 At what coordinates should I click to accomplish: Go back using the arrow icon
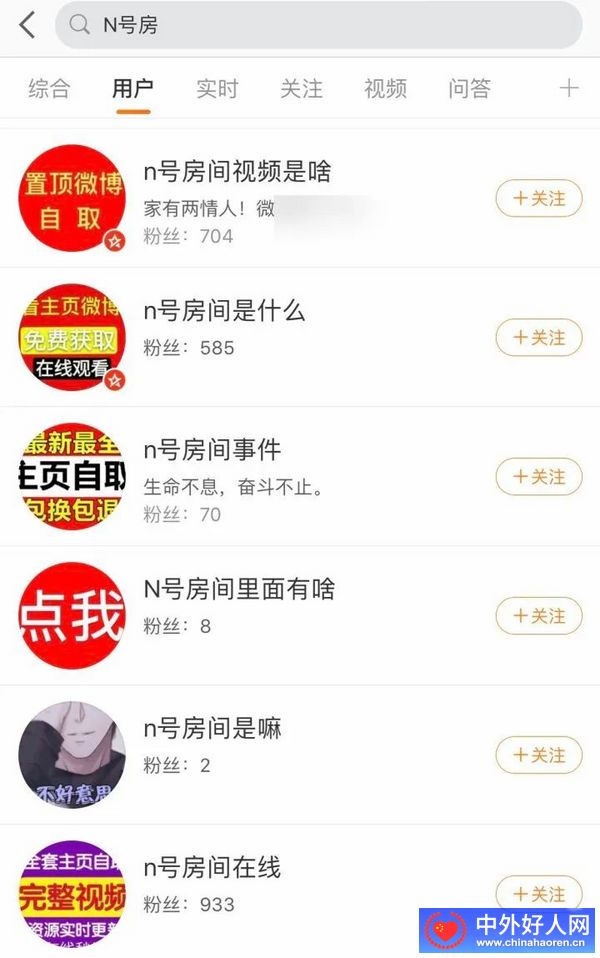click(x=27, y=25)
